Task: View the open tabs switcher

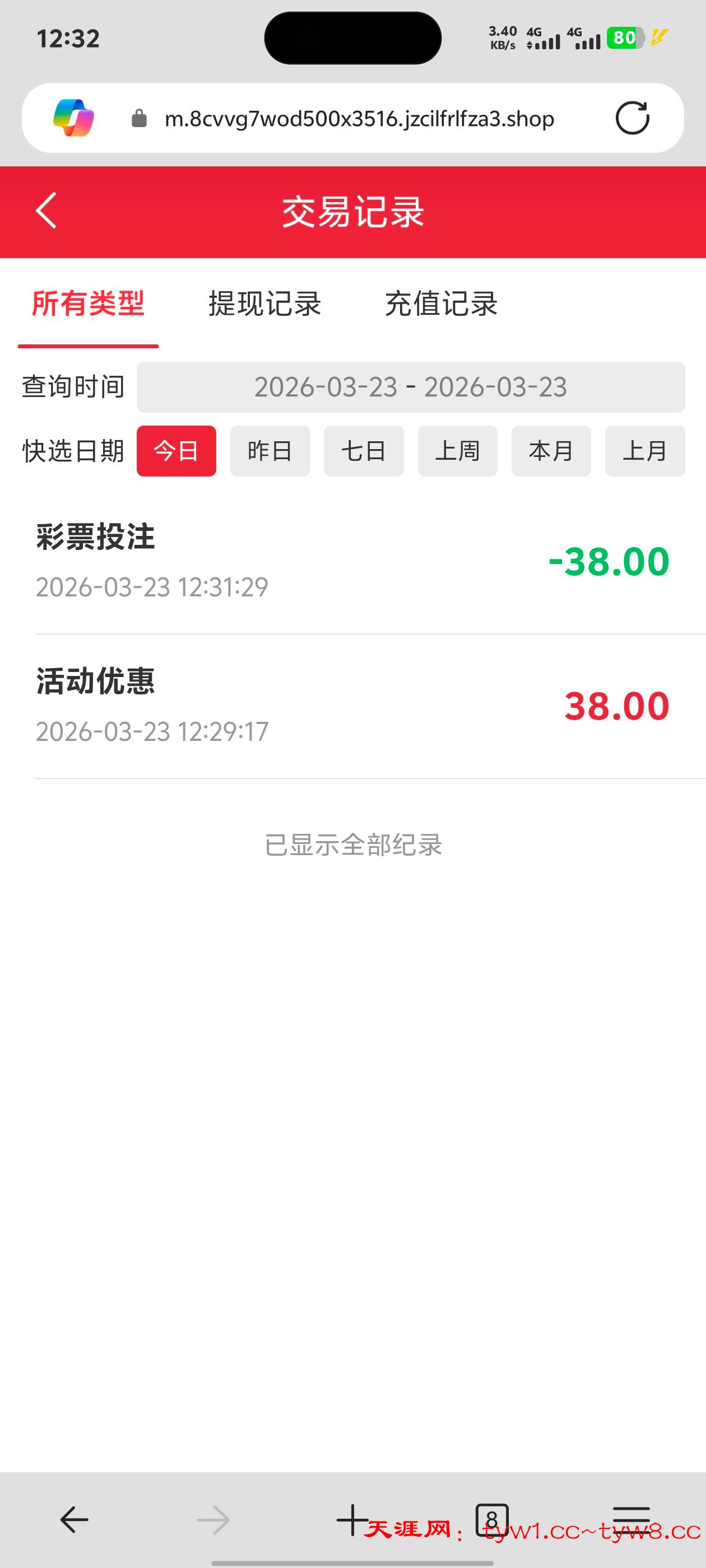Action: coord(491,1520)
